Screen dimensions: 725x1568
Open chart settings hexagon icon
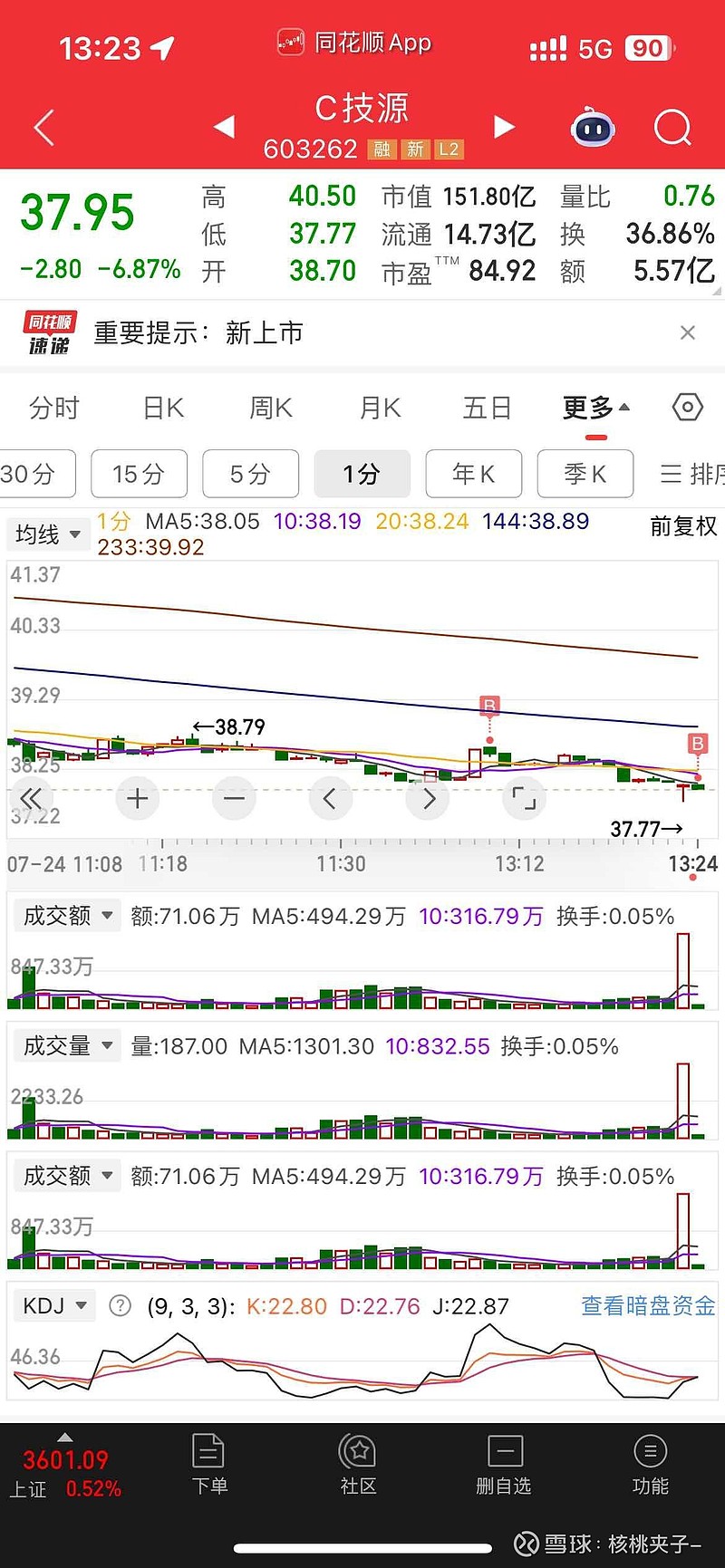point(688,408)
